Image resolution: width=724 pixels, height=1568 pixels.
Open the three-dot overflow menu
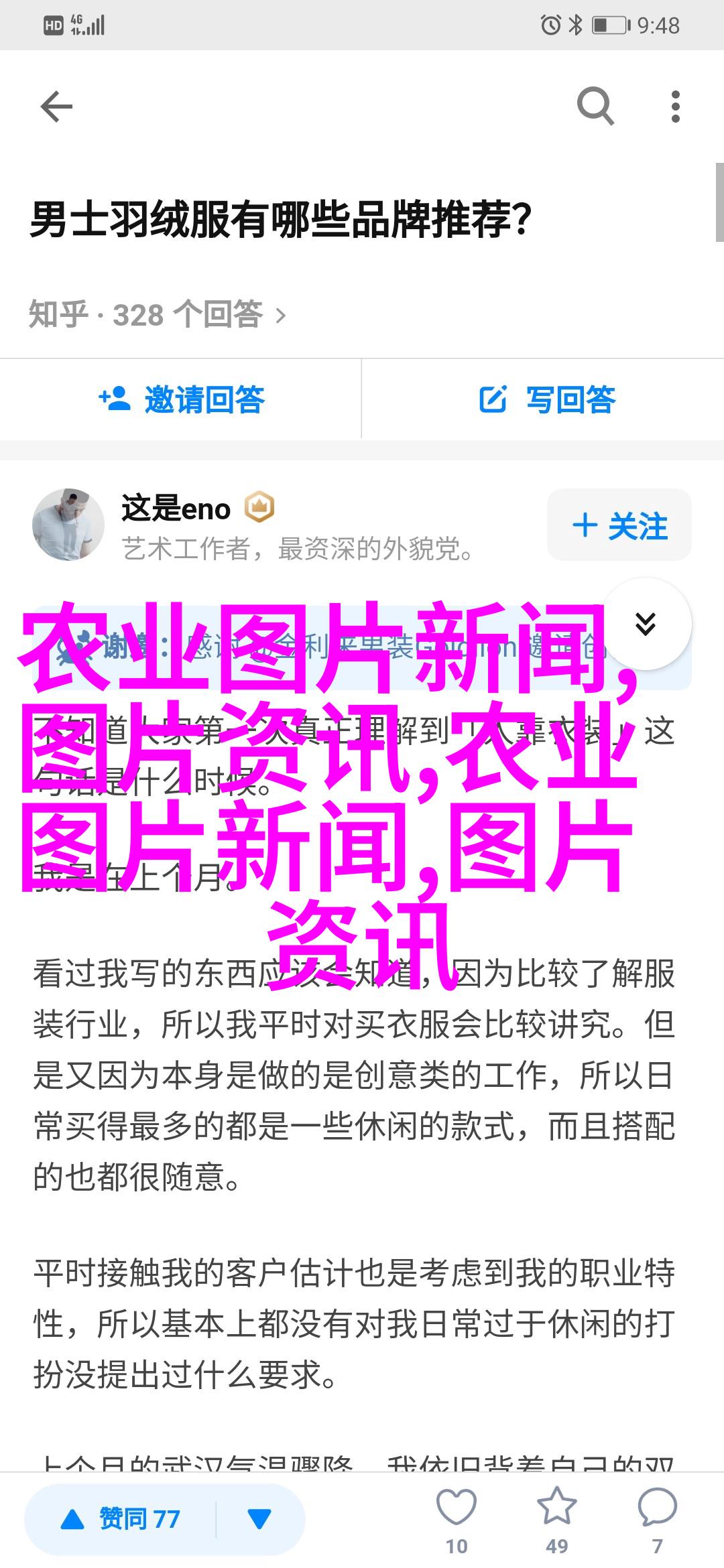(x=675, y=107)
